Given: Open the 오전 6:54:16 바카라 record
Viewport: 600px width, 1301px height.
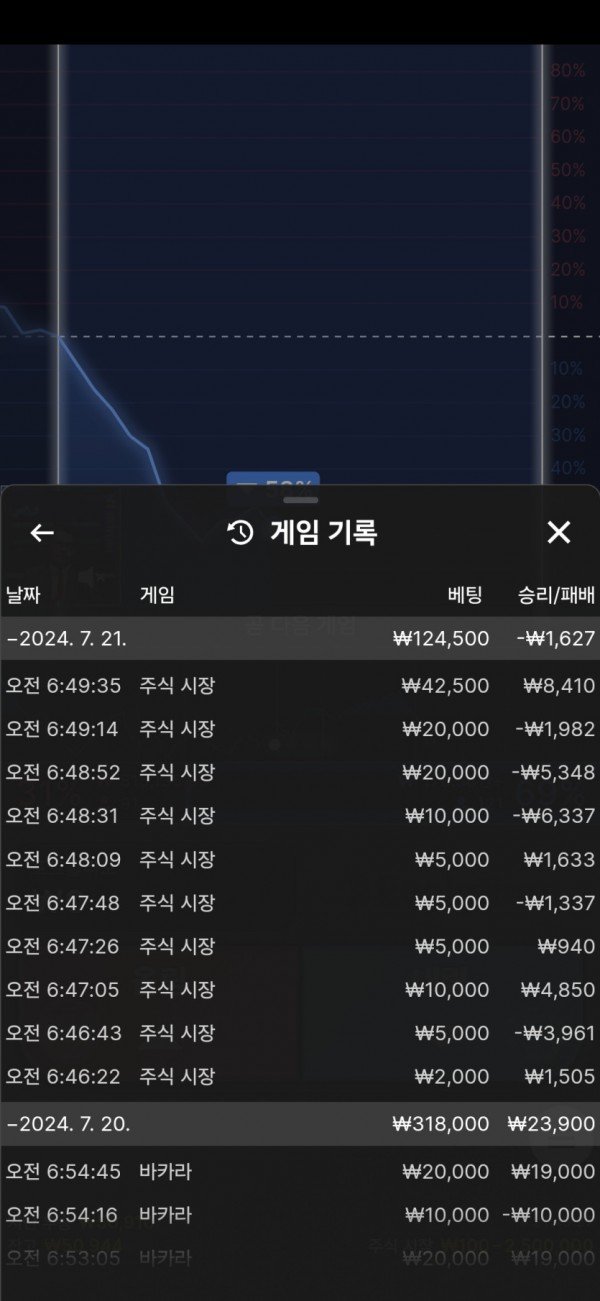Looking at the screenshot, I should pyautogui.click(x=300, y=1215).
